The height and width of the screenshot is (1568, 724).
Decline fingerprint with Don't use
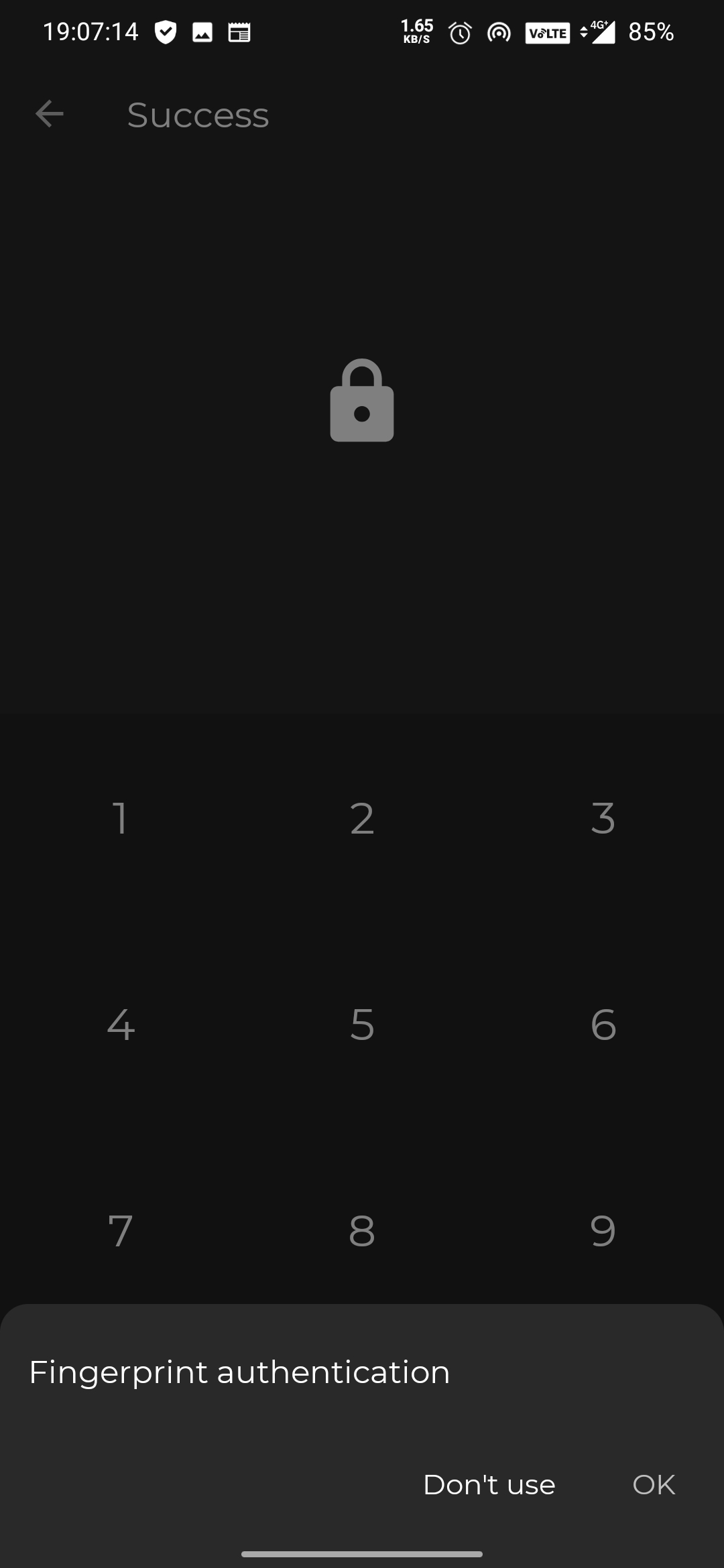tap(489, 1485)
